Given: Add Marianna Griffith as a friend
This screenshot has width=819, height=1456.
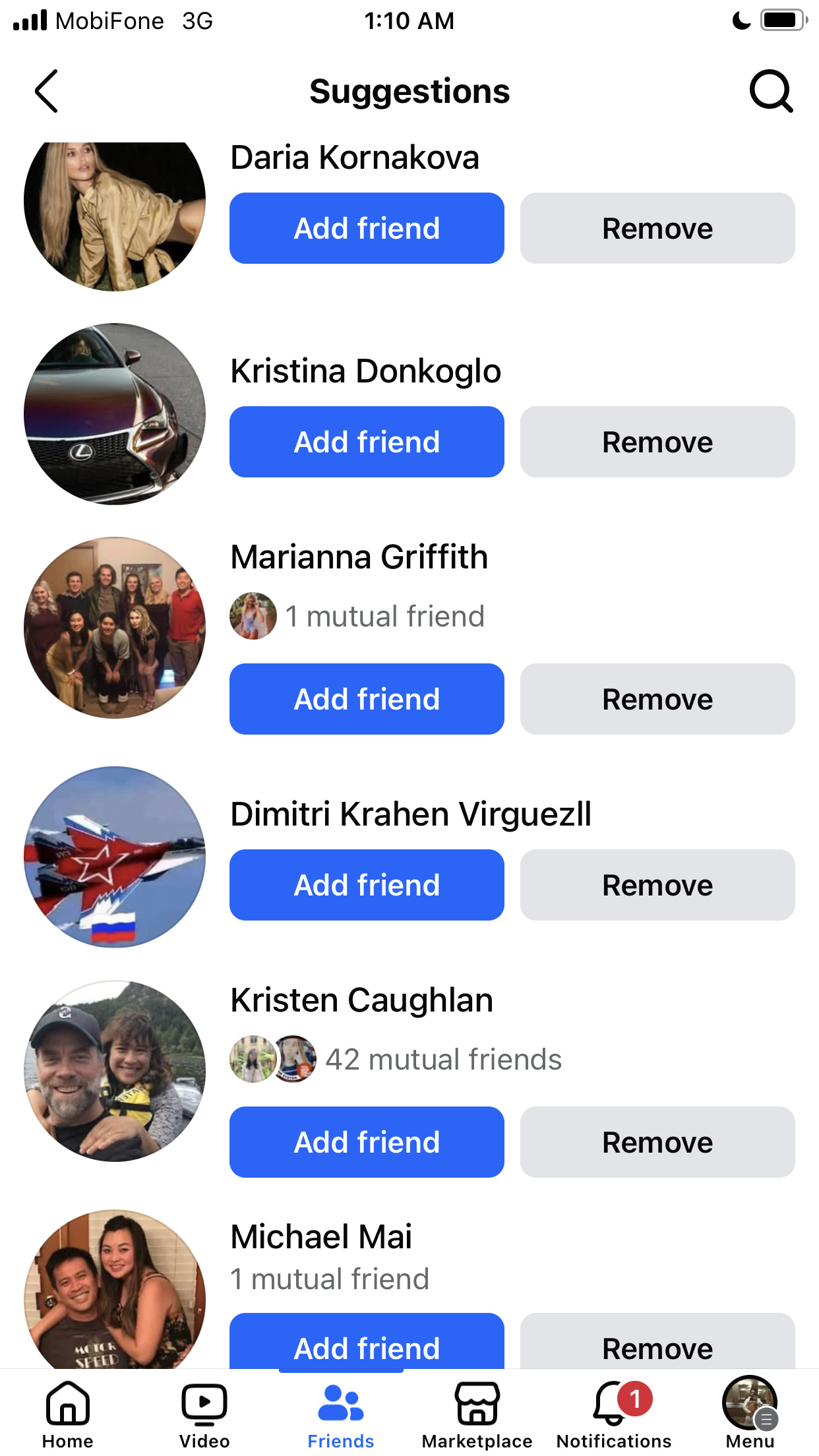Looking at the screenshot, I should coord(367,699).
